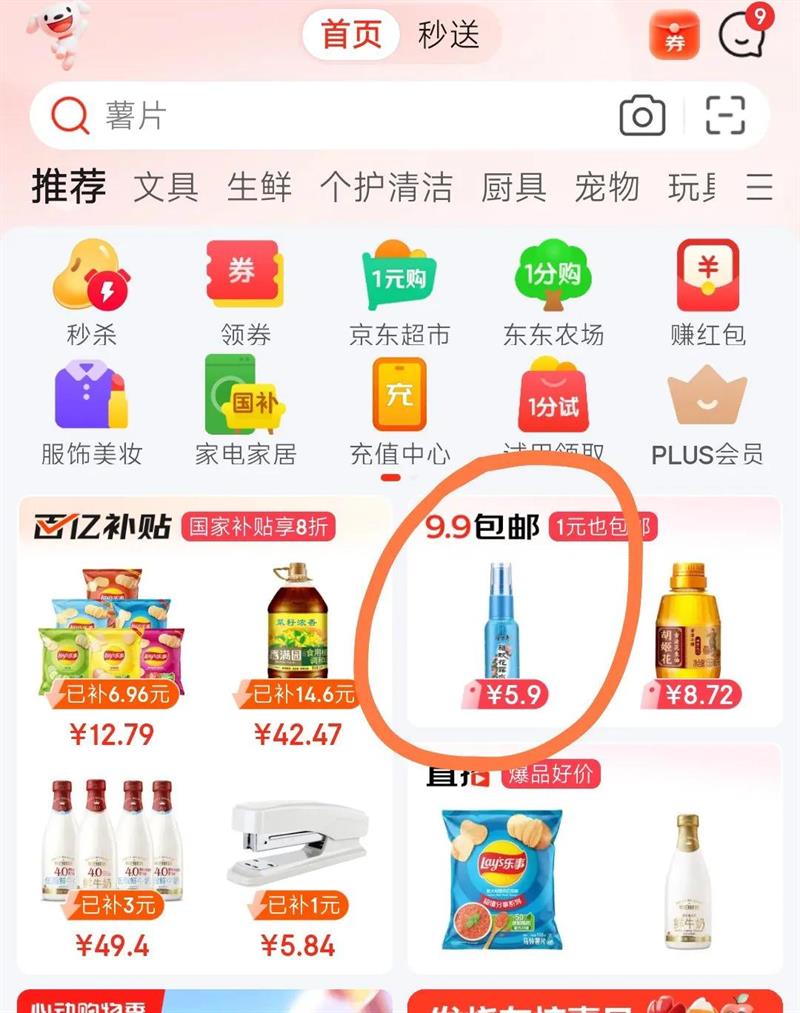Open 充值中心
The width and height of the screenshot is (800, 1013).
(x=399, y=410)
